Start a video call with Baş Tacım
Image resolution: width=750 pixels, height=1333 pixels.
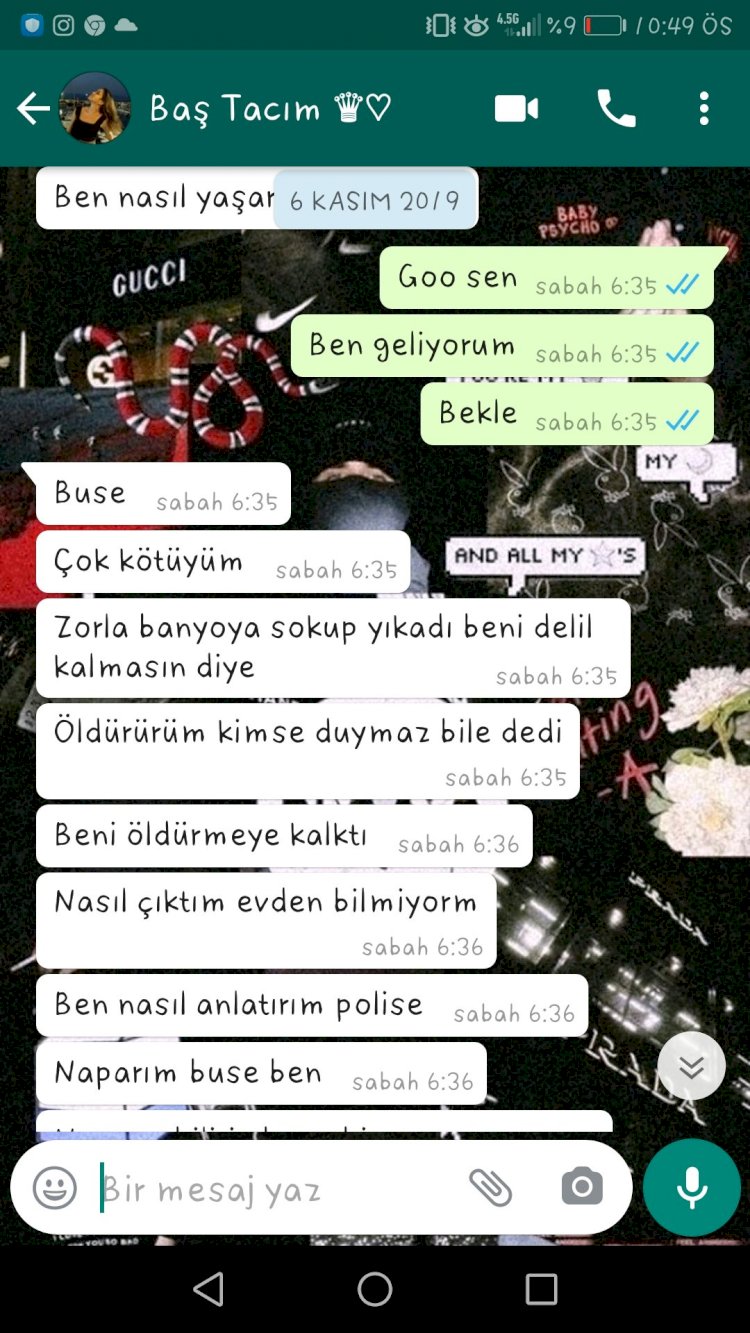[516, 108]
